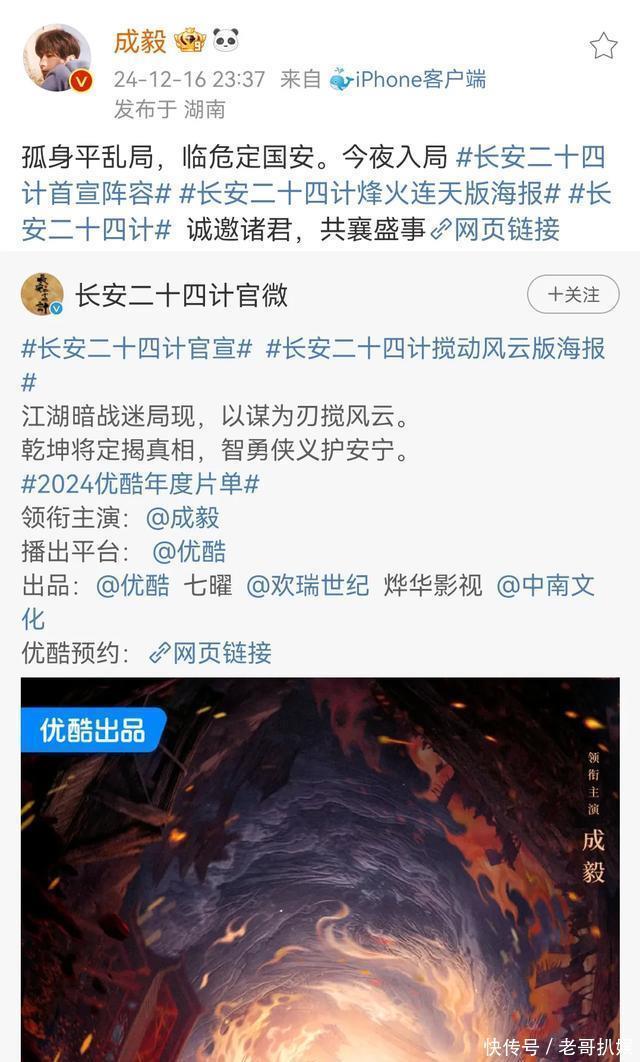Image resolution: width=640 pixels, height=1062 pixels.
Task: Open @中南文化 mention
Action: pos(546,585)
